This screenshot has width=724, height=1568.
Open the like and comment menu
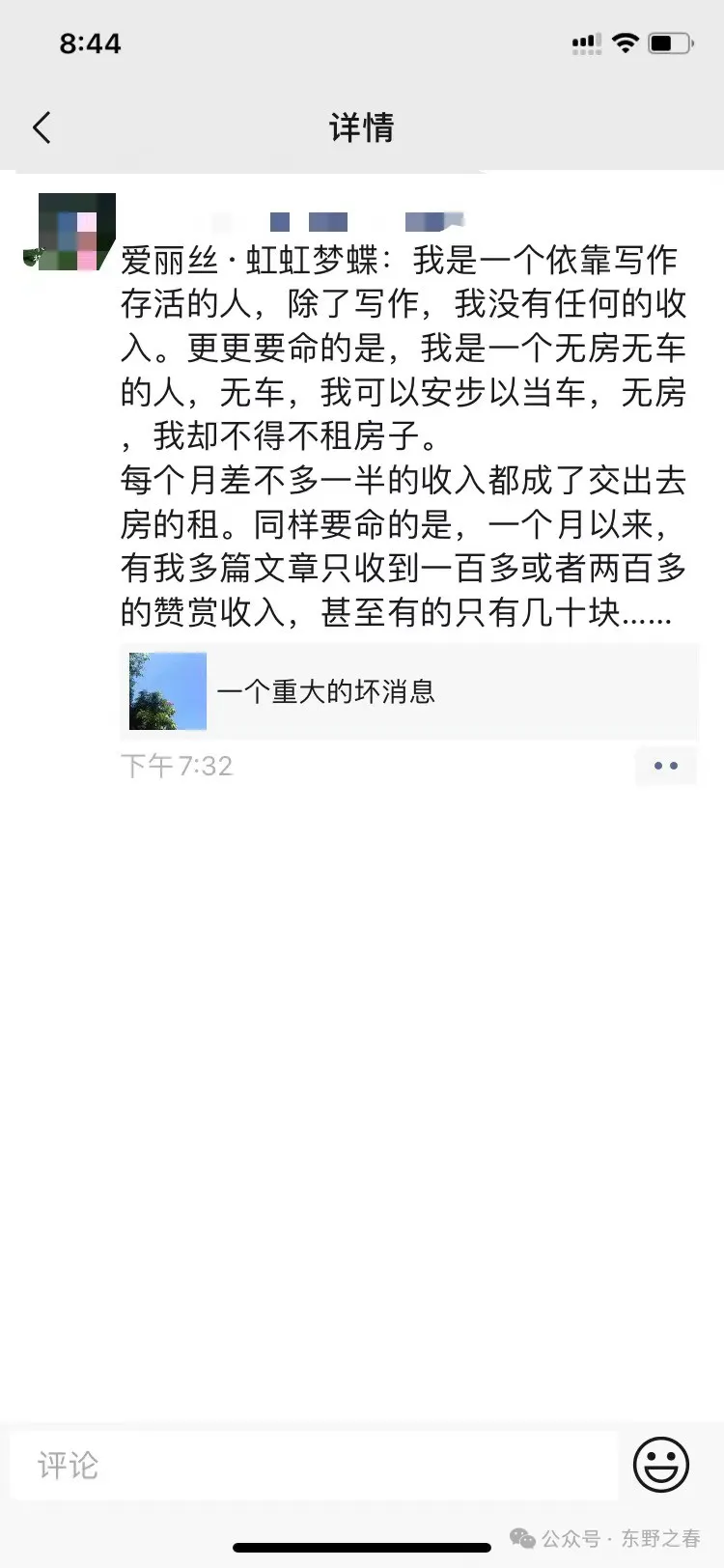(x=665, y=766)
